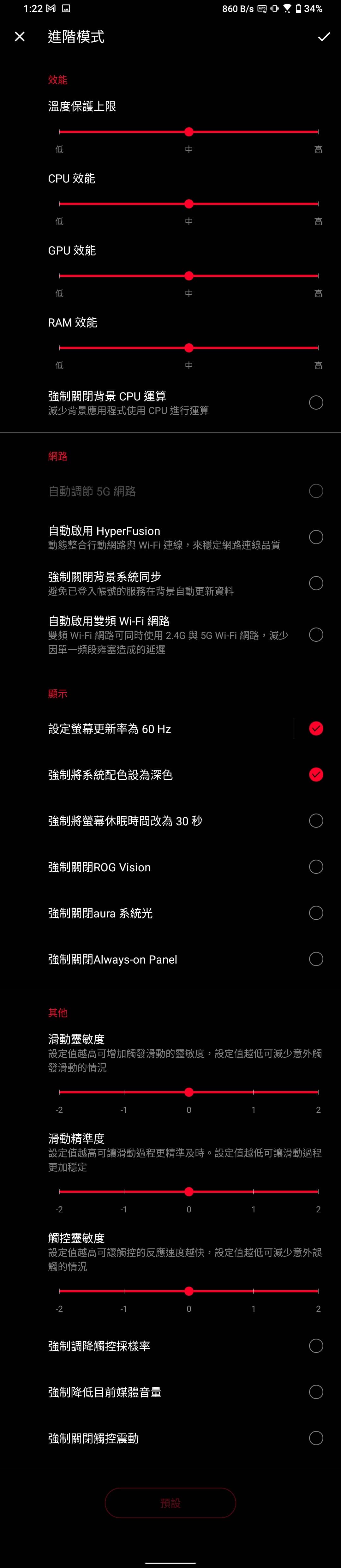Set CPU 效能 slider to 低
Image resolution: width=341 pixels, height=1568 pixels.
click(x=60, y=204)
